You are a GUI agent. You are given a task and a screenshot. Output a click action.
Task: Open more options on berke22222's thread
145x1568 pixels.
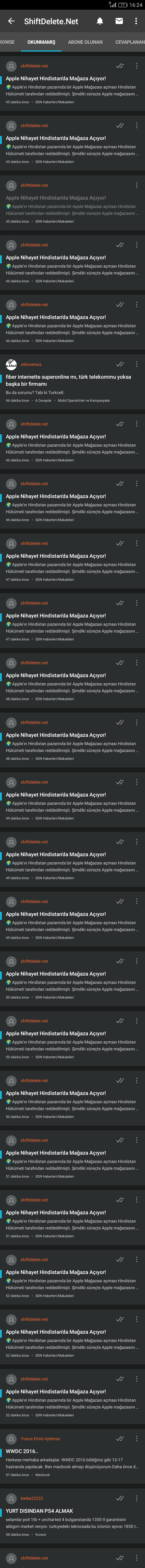click(x=137, y=1498)
